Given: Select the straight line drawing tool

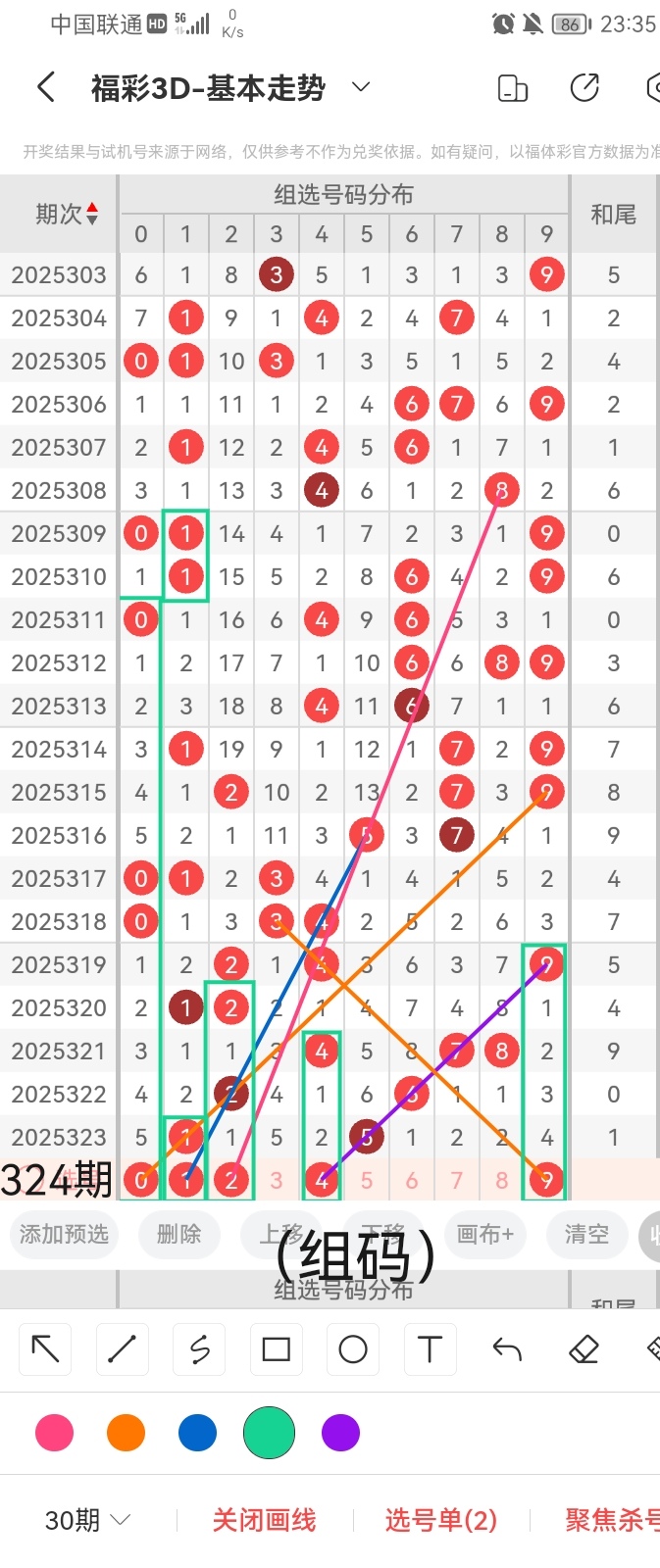Looking at the screenshot, I should coord(122,1349).
